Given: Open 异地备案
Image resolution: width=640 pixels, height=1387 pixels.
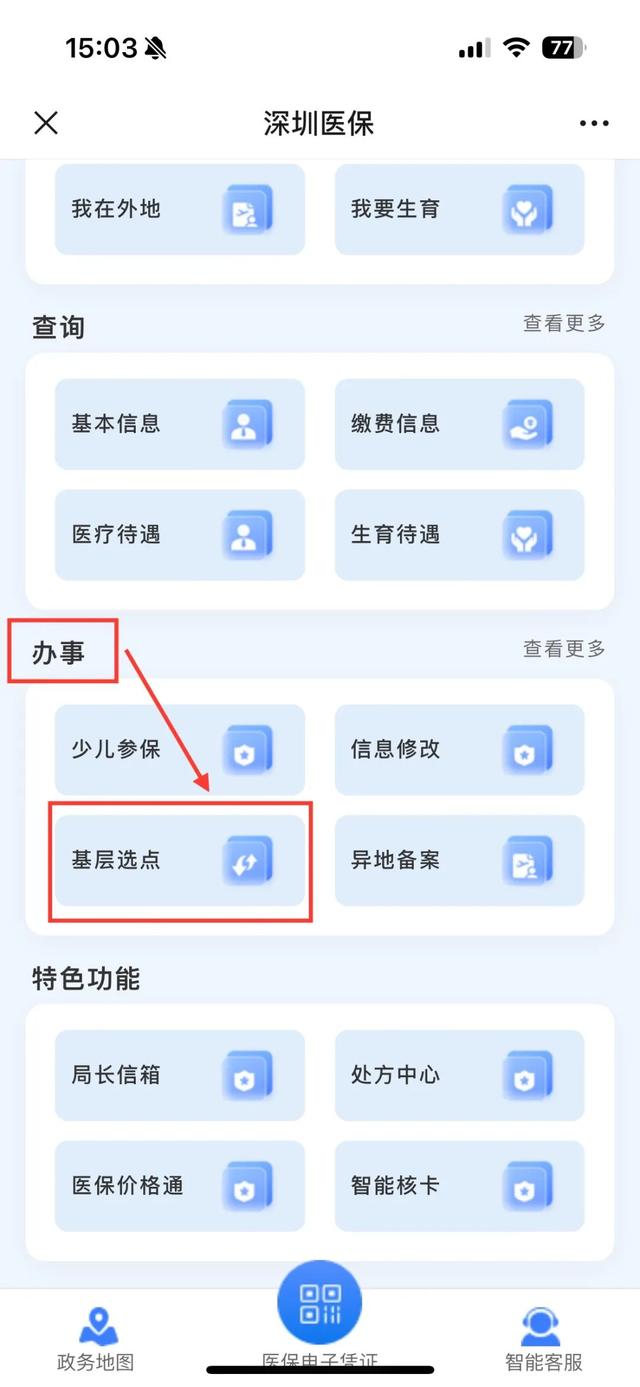Looking at the screenshot, I should click(460, 861).
